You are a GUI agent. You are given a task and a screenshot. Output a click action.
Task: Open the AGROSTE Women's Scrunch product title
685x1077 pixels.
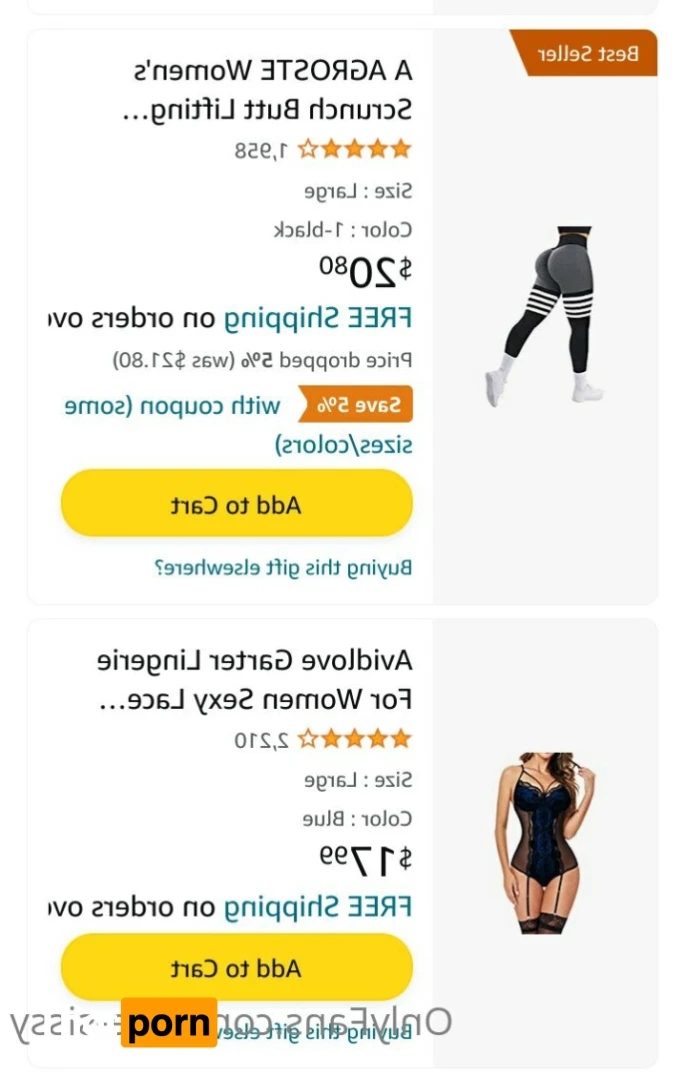(273, 90)
